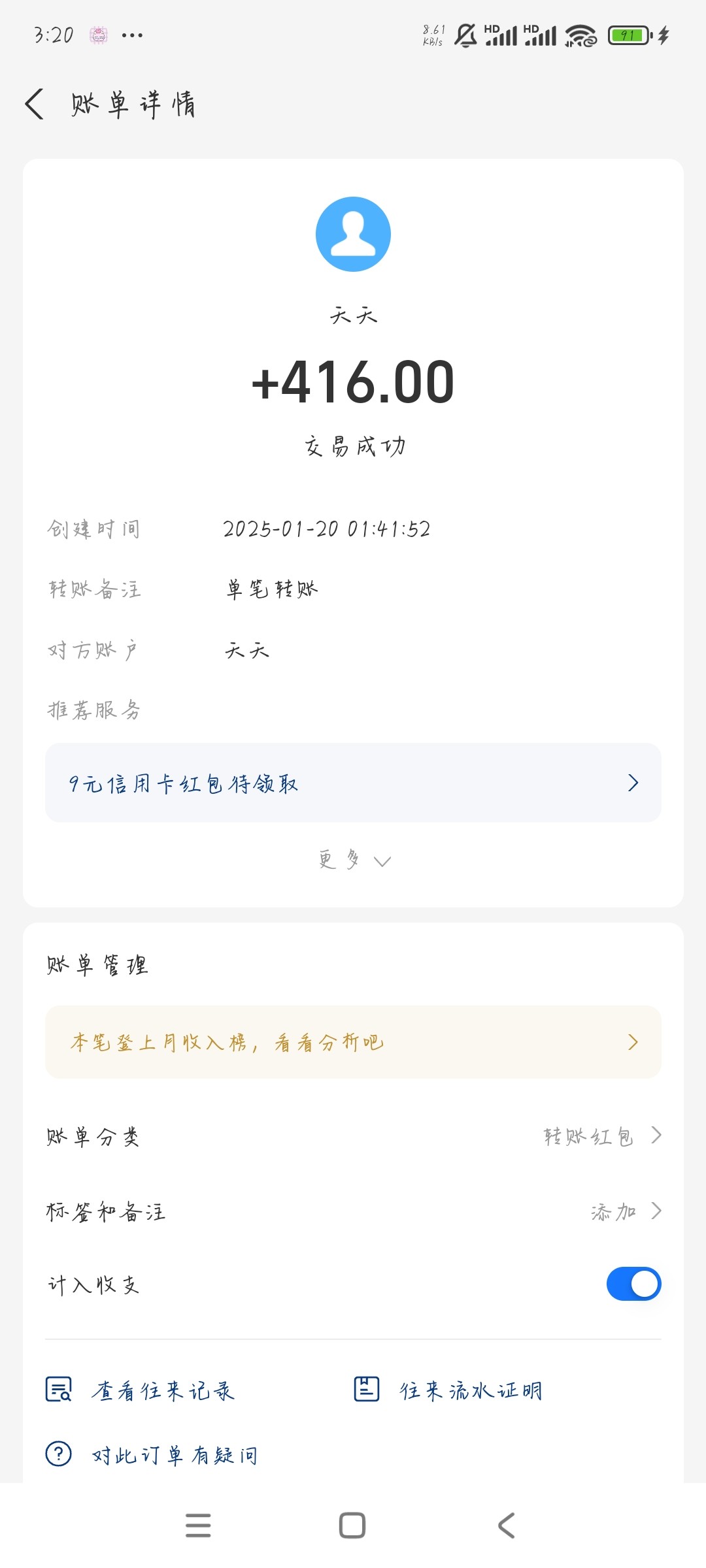Go back from 账单详情 using the header arrow

pos(35,104)
